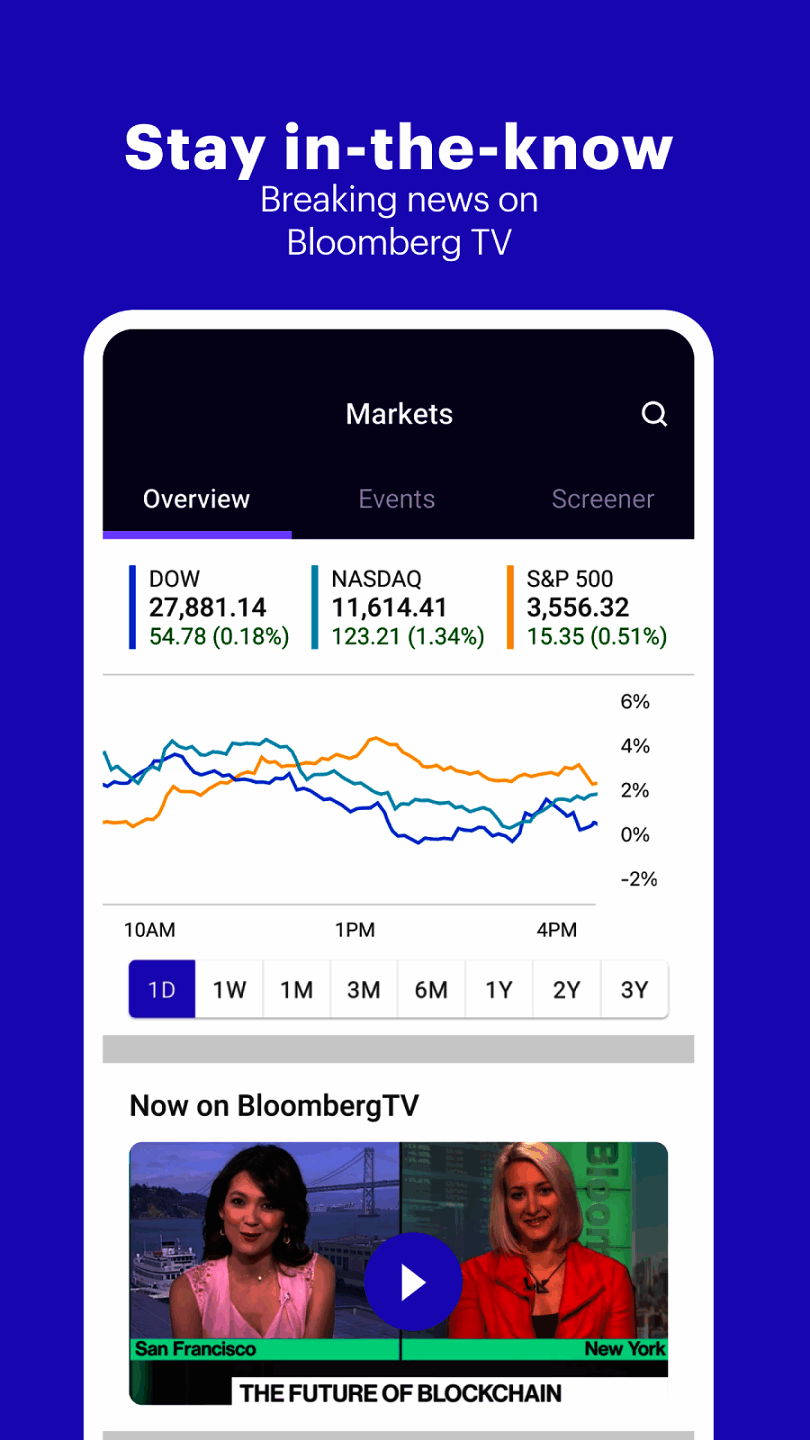Keep the 1D range selected
This screenshot has width=810, height=1440.
point(161,989)
